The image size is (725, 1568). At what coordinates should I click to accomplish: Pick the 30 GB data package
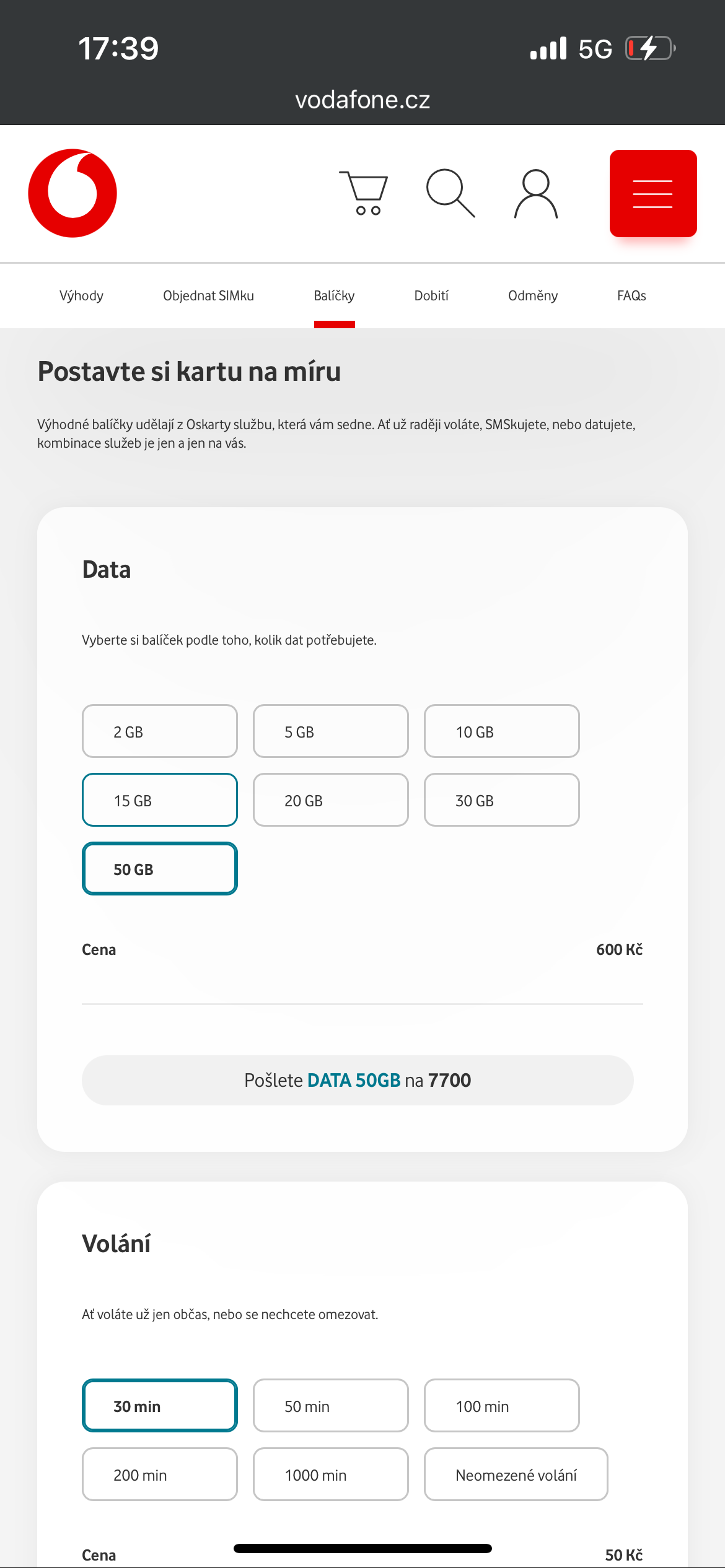(502, 800)
